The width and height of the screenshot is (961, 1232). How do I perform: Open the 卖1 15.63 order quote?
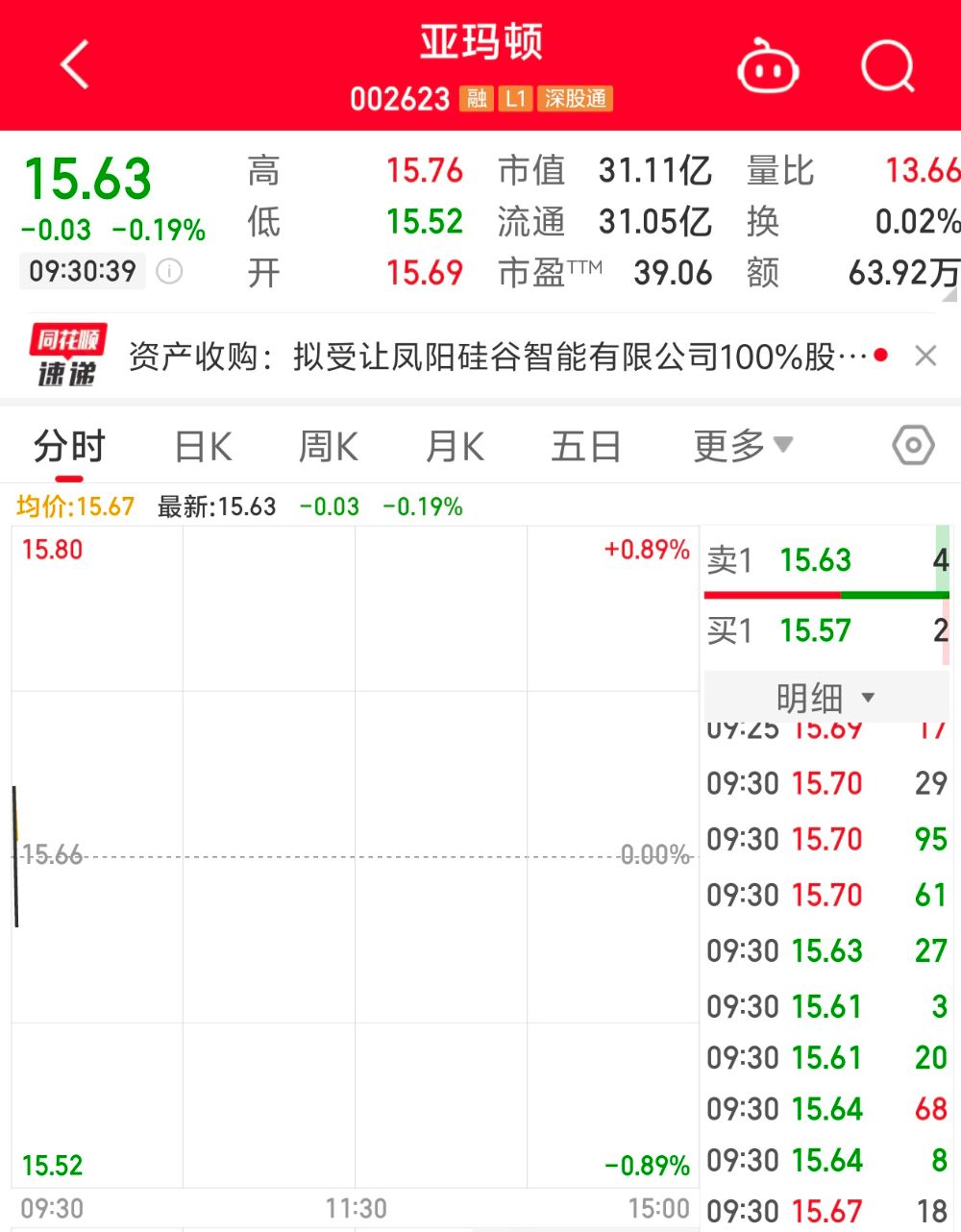[x=826, y=560]
